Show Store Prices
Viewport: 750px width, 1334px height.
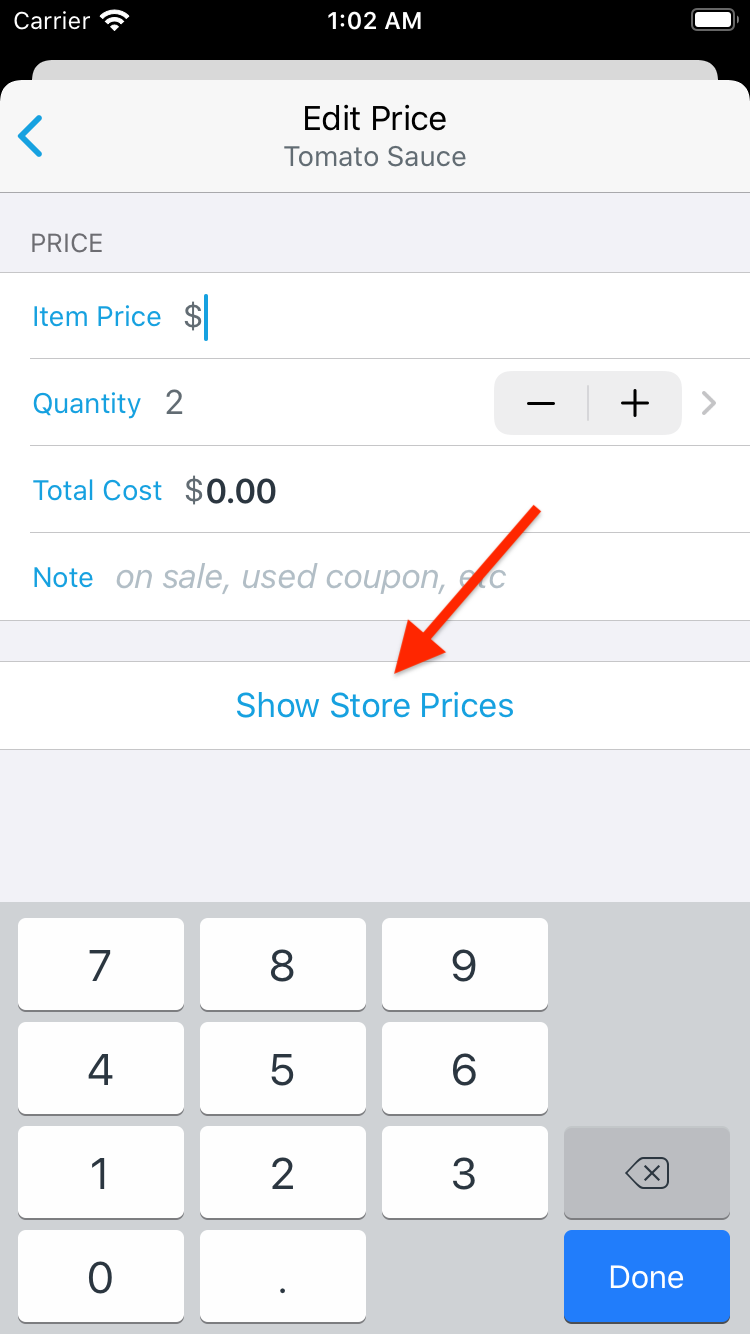point(375,705)
